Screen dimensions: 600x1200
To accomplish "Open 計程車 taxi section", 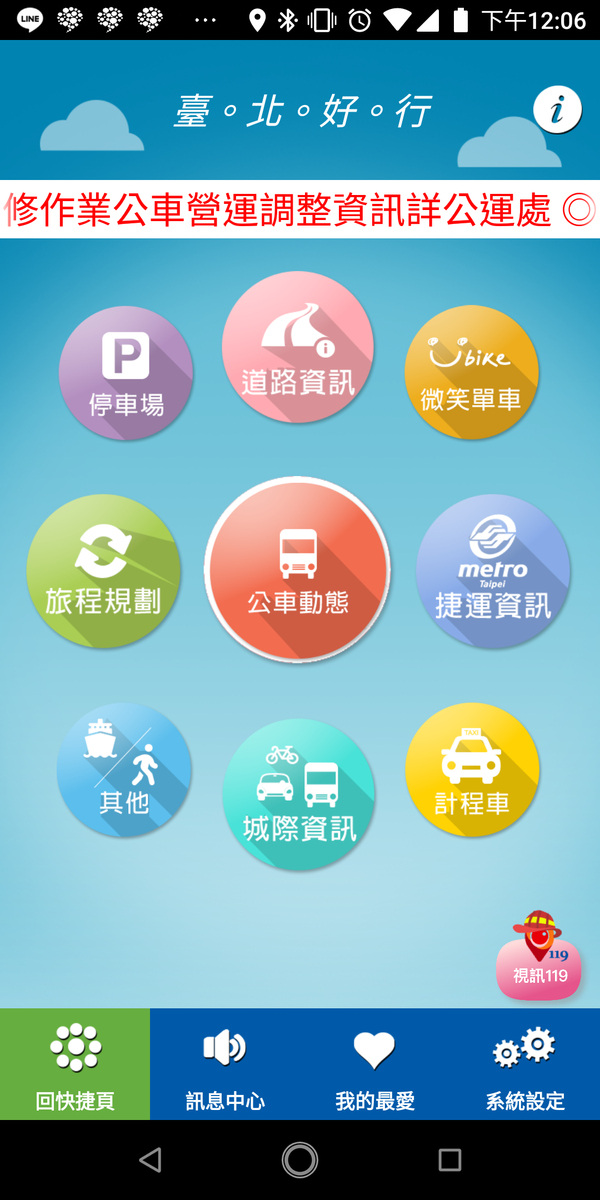I will click(472, 770).
